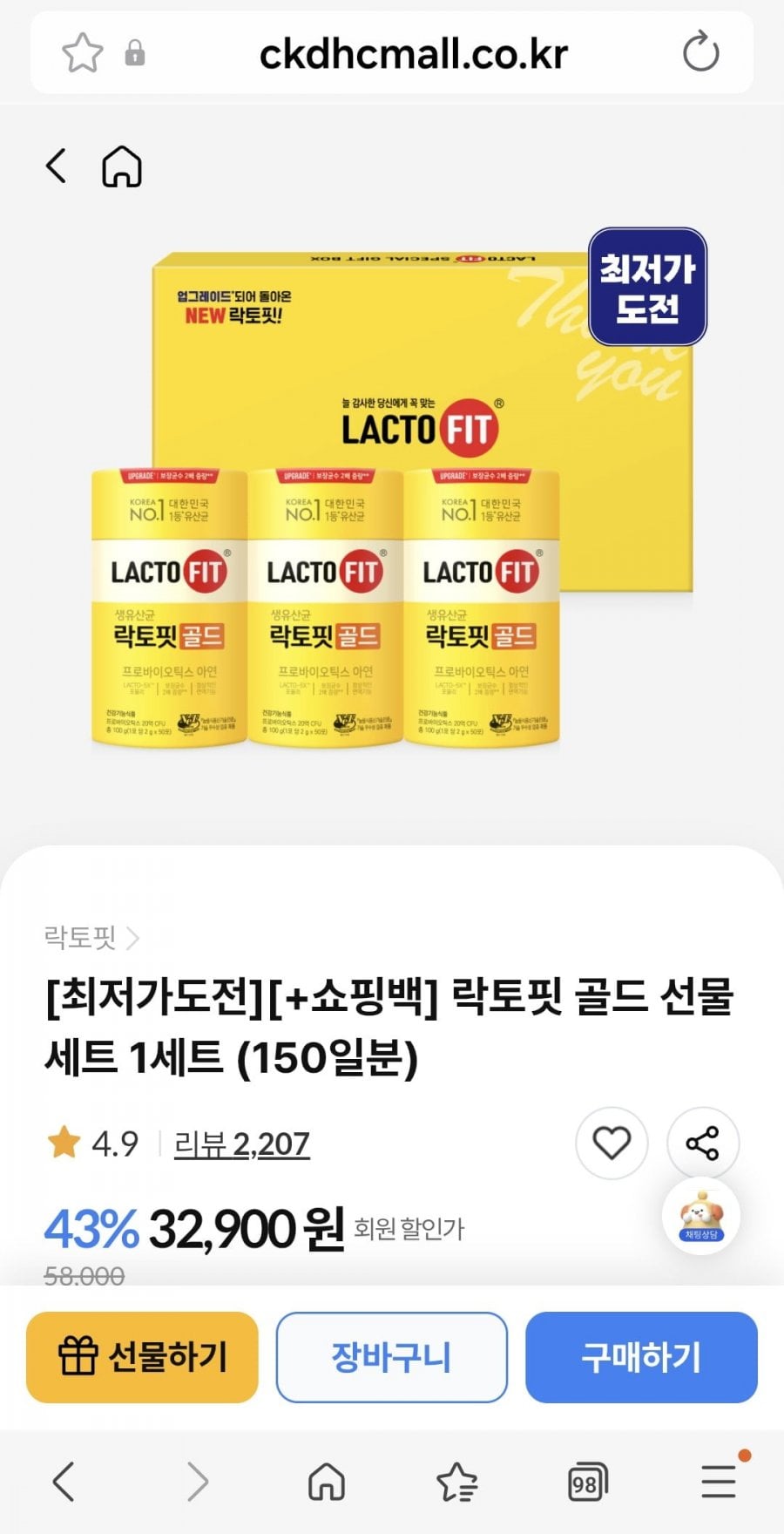View the 리뷰 2,207 reviews
The image size is (784, 1534).
[242, 1144]
